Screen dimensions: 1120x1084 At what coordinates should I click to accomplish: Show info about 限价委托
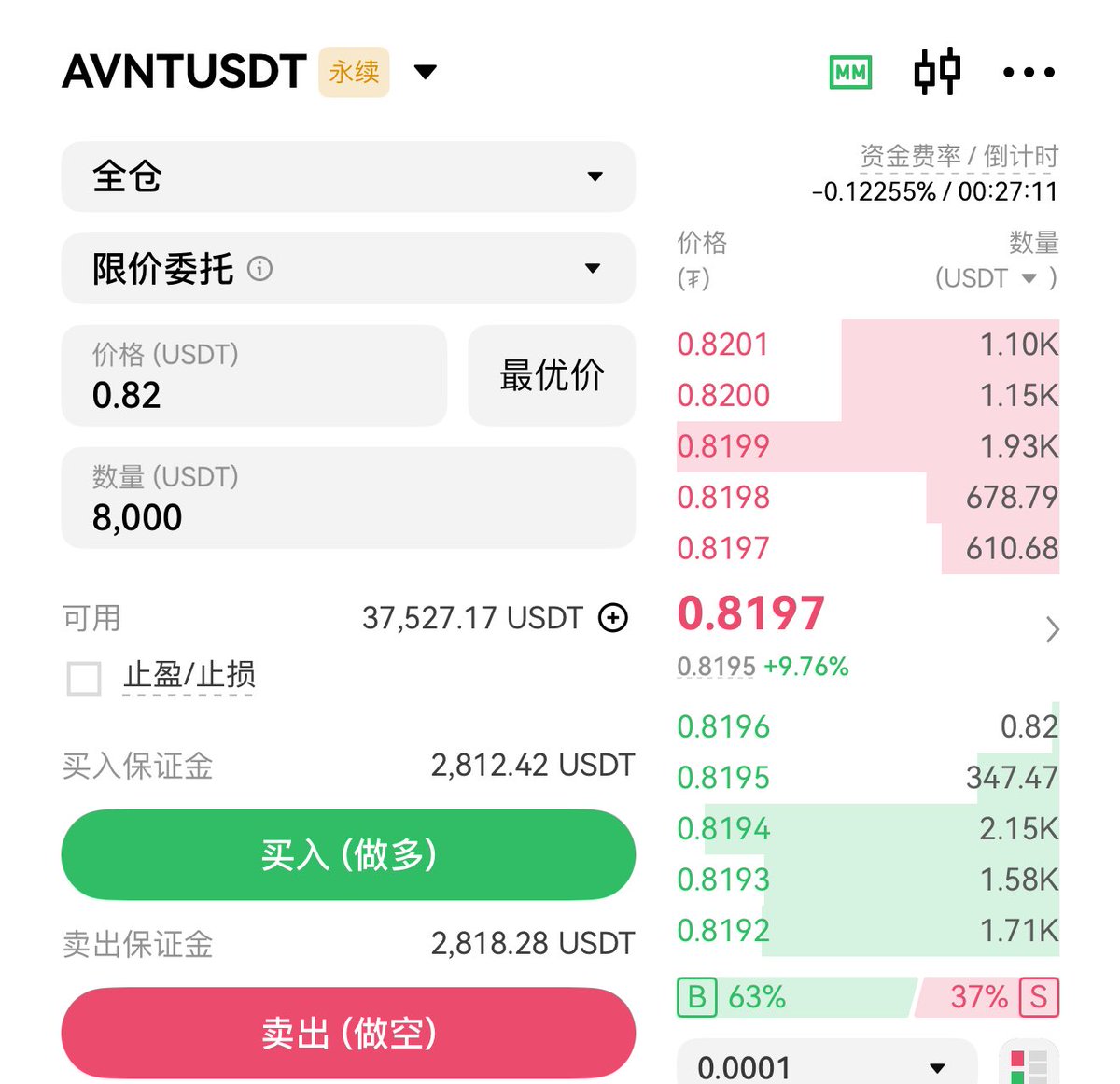tap(259, 269)
